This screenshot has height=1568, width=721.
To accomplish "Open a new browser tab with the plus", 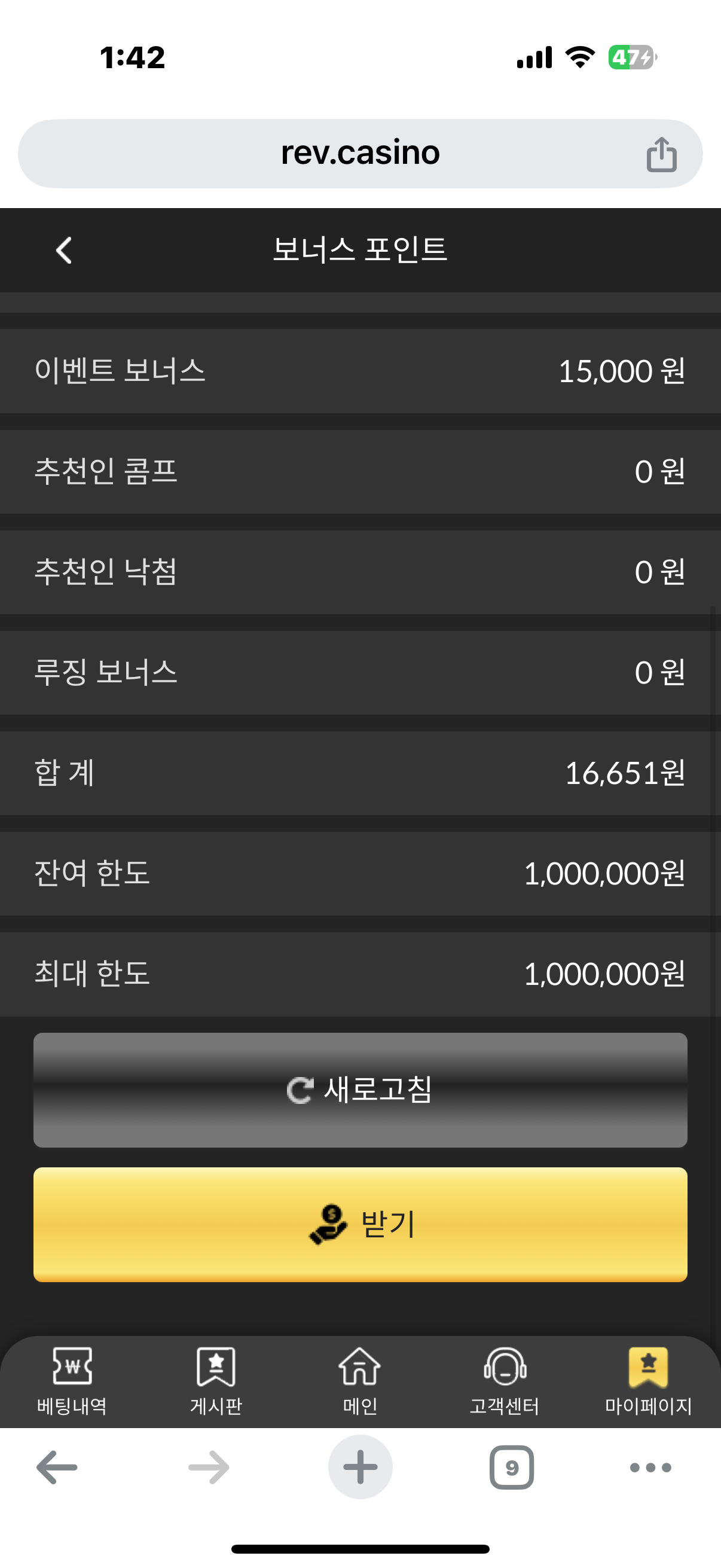I will pos(360,1467).
